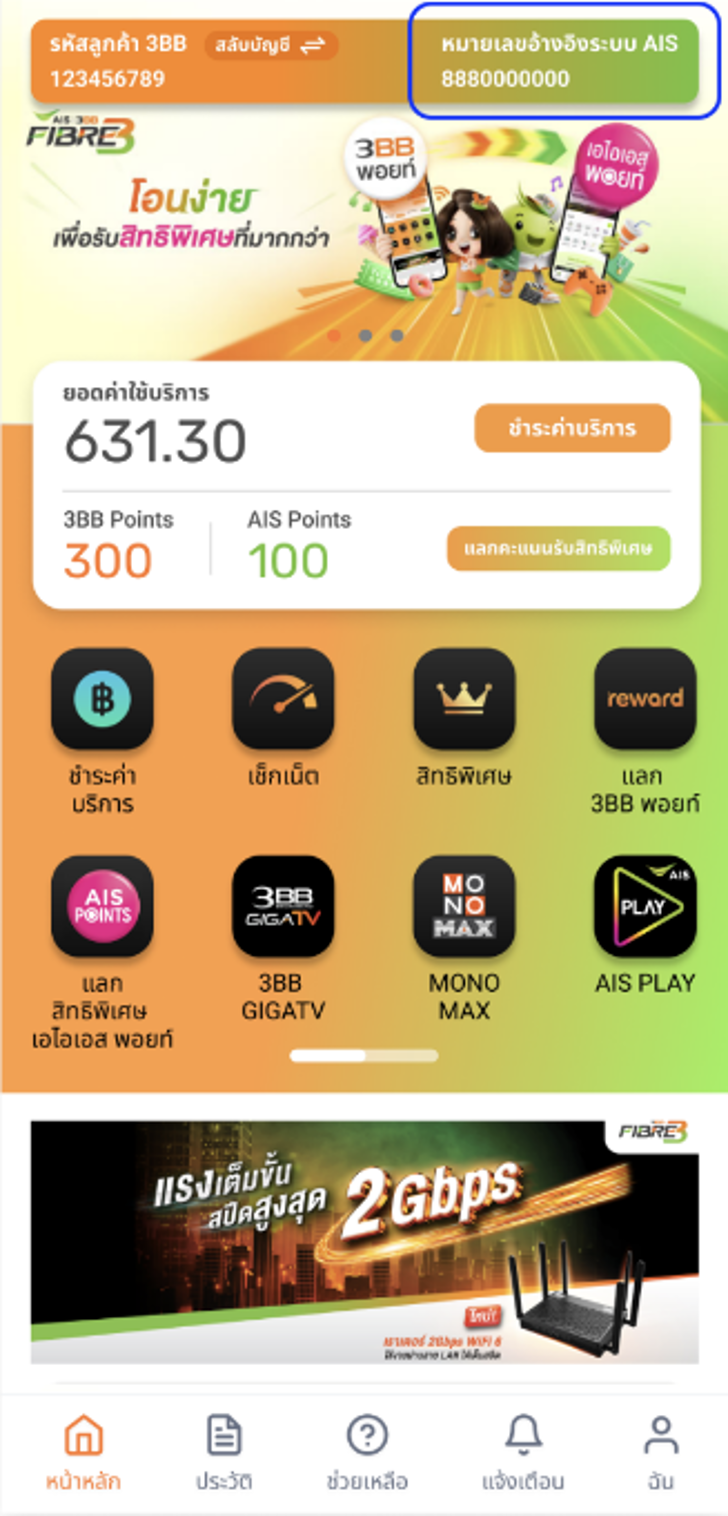Launch MONO MAX

(464, 906)
